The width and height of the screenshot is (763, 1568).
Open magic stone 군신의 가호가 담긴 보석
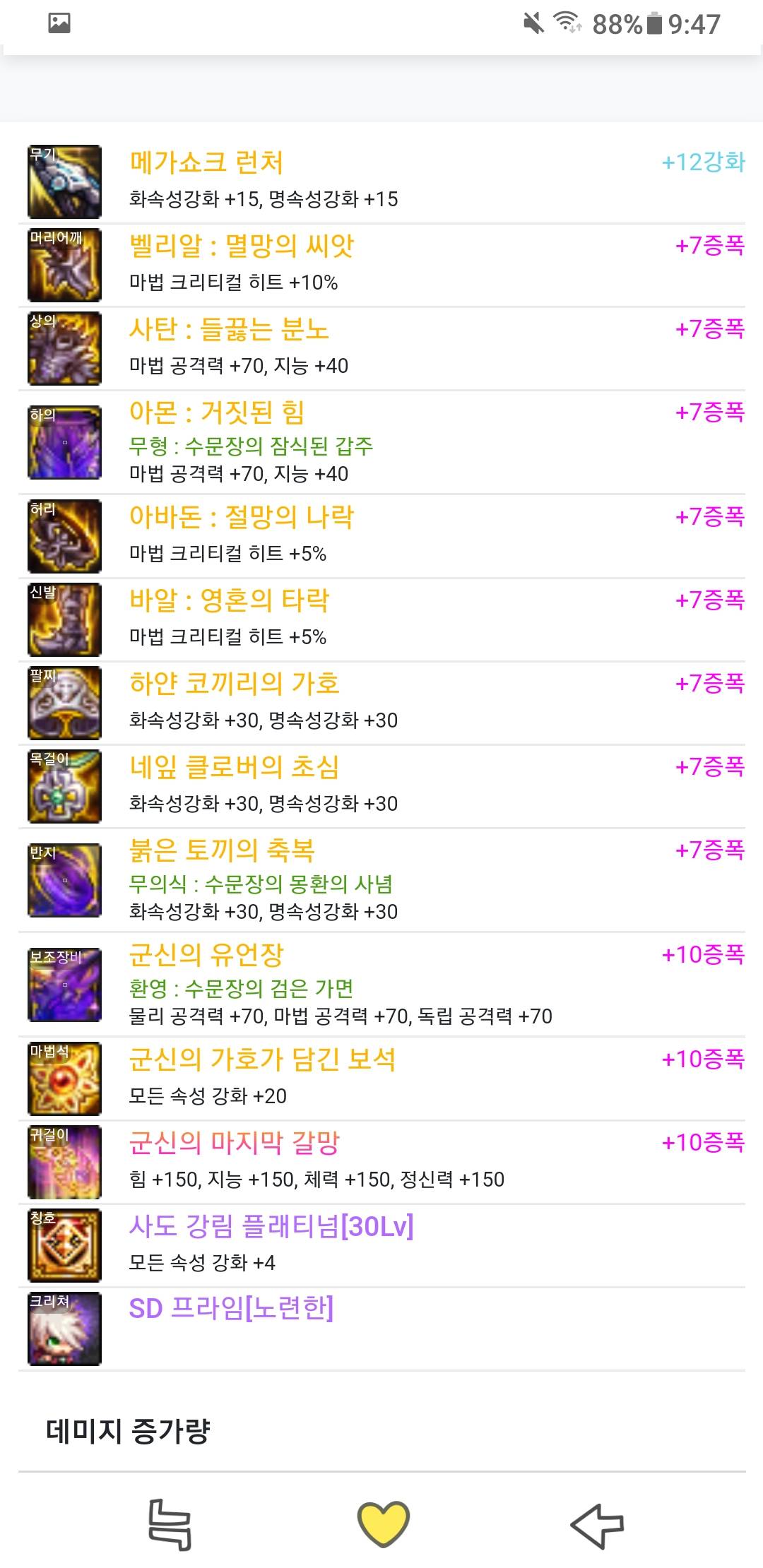(261, 1059)
